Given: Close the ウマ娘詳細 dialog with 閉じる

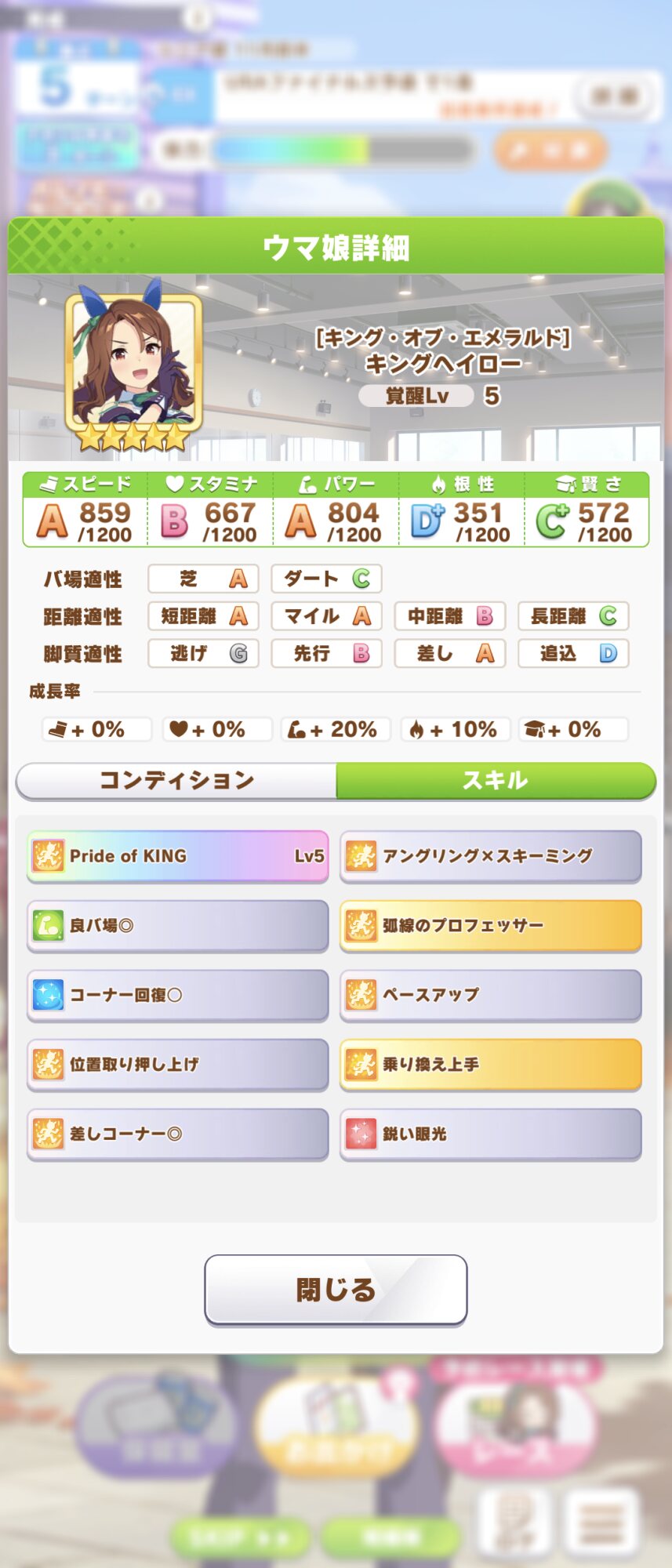Looking at the screenshot, I should pos(336,1290).
